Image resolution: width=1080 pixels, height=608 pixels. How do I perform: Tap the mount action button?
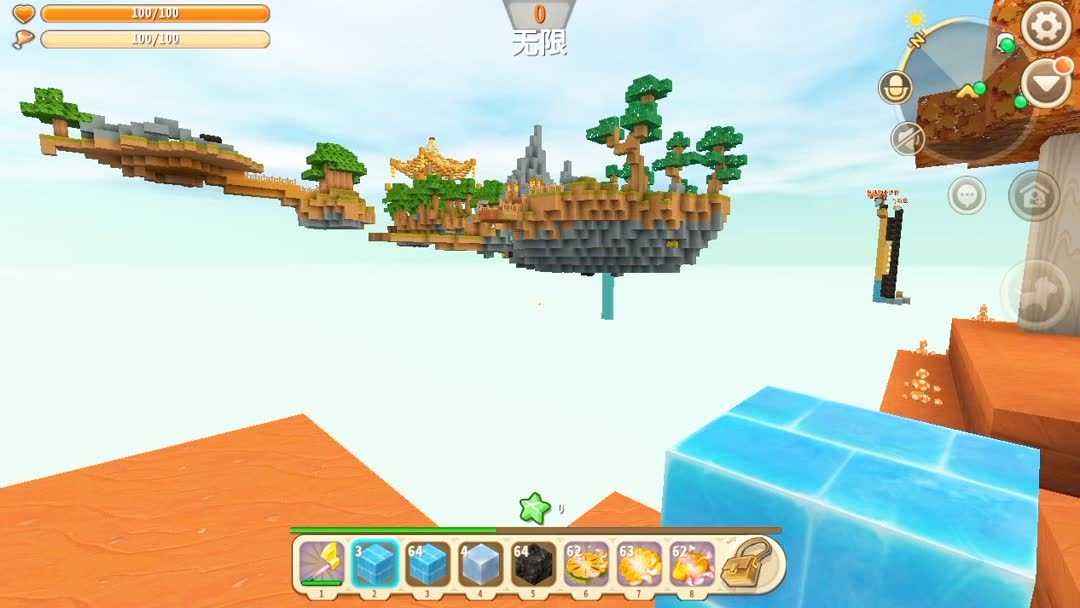[1037, 295]
